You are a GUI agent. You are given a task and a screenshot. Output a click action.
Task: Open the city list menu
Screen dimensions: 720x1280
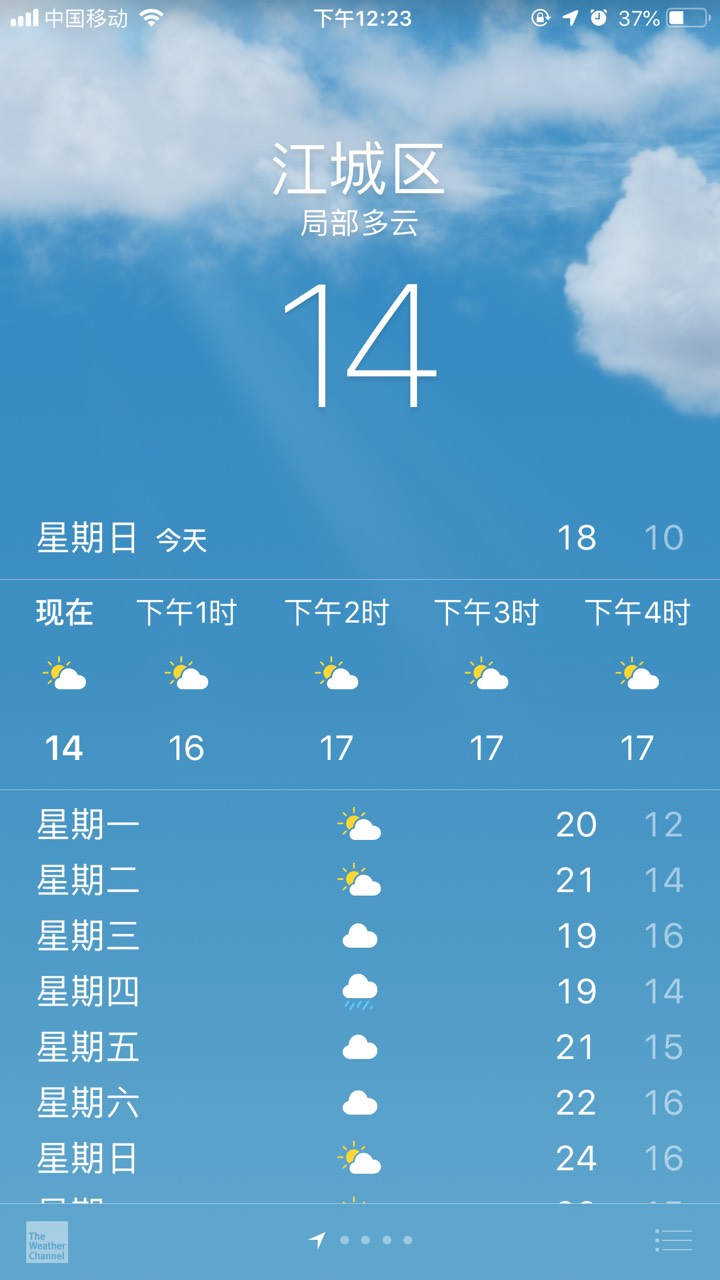pyautogui.click(x=673, y=1240)
